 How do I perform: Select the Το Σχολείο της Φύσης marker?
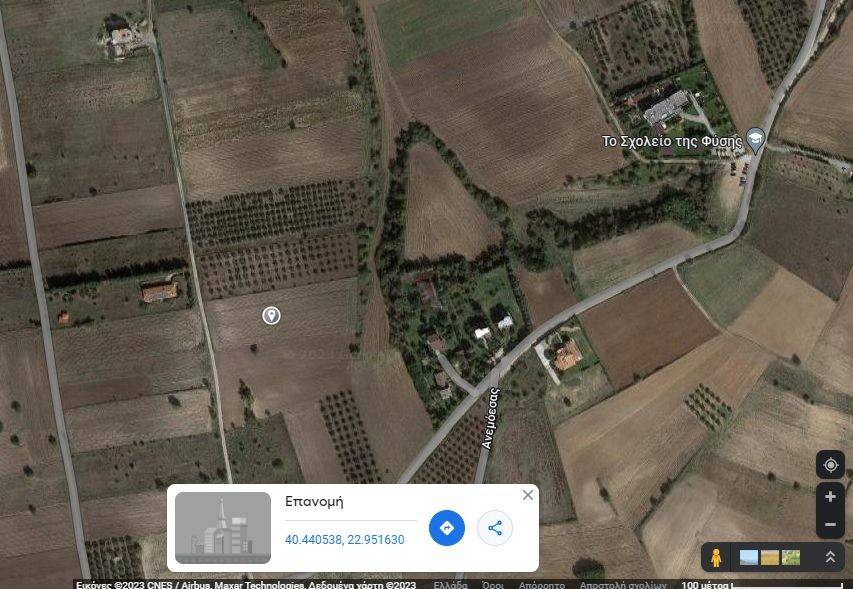click(755, 141)
